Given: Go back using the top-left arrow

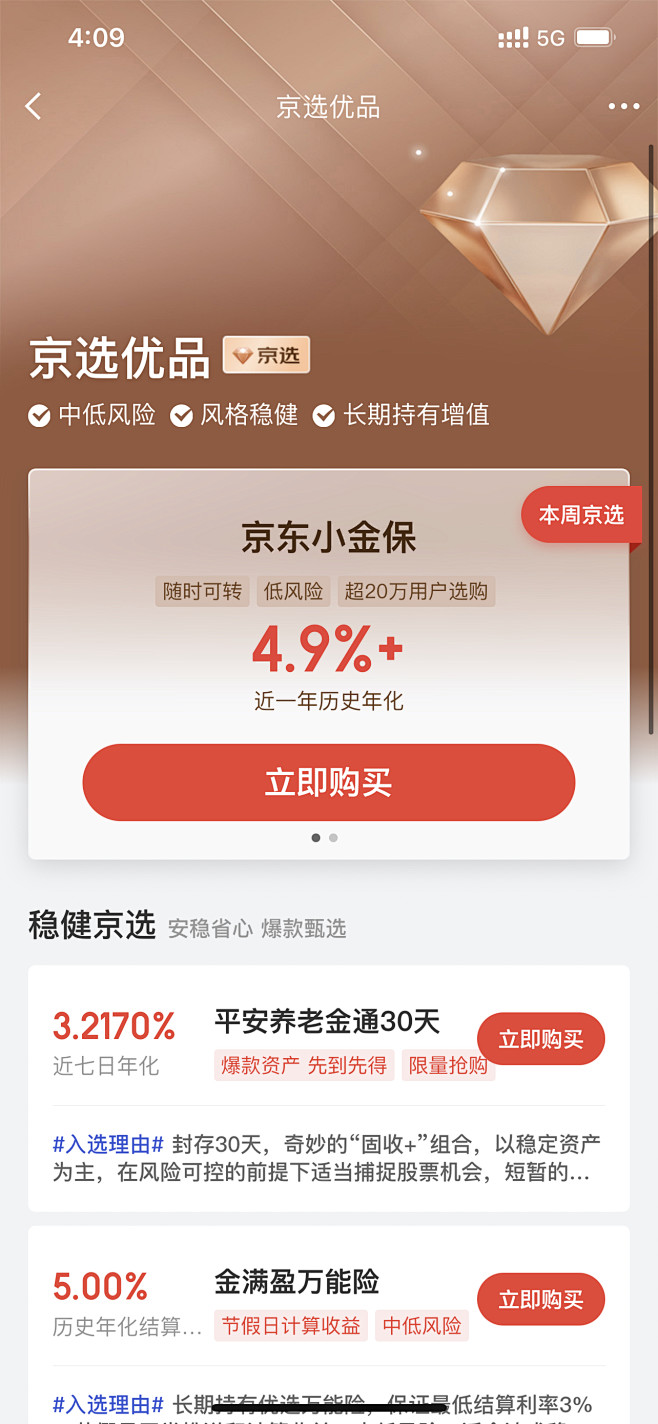Looking at the screenshot, I should (34, 107).
